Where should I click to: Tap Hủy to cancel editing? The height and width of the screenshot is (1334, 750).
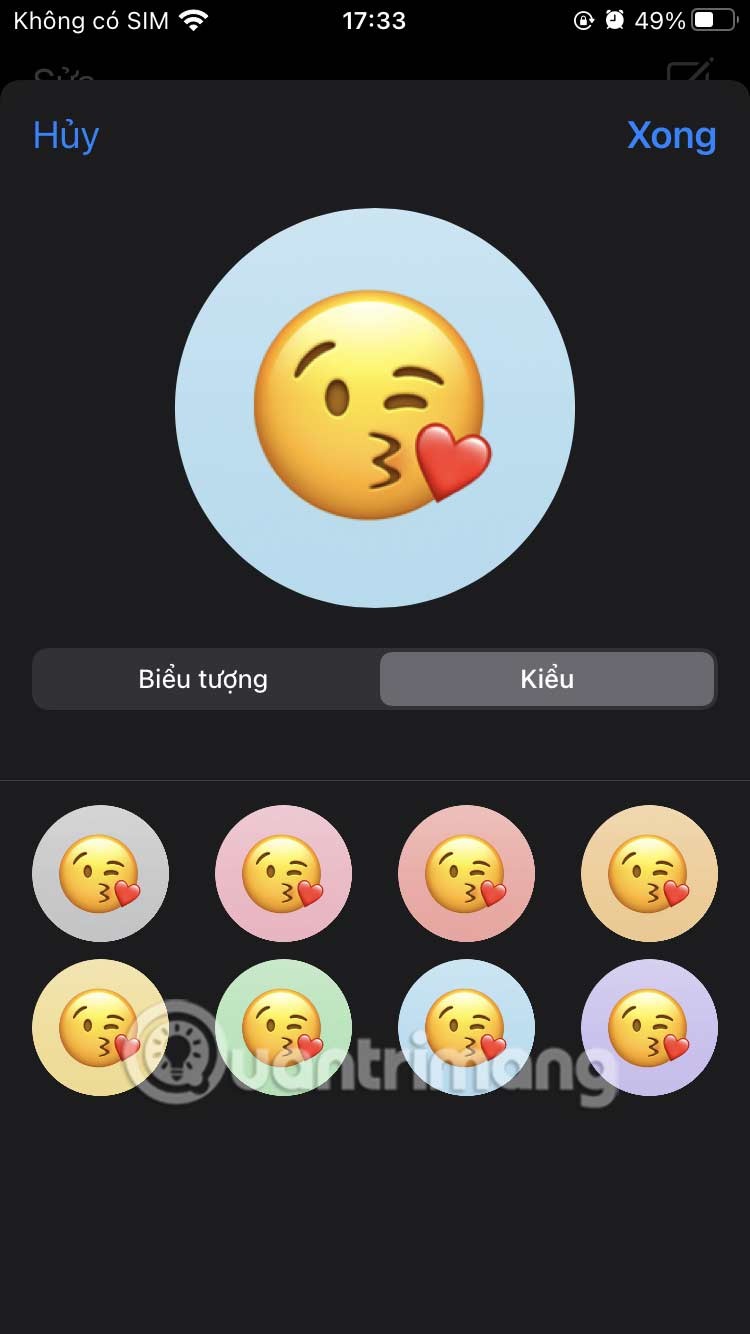coord(66,135)
